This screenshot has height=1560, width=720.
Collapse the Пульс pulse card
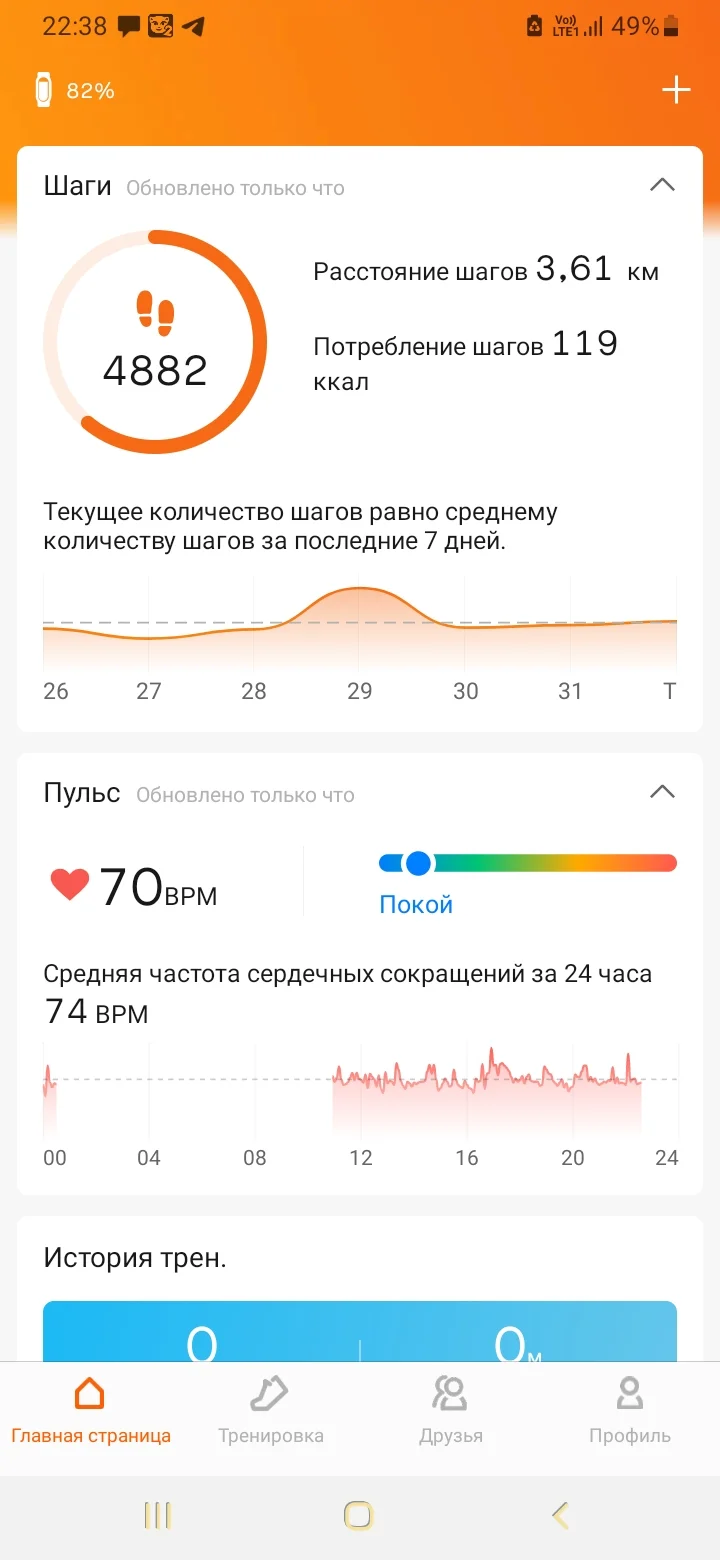tap(662, 791)
